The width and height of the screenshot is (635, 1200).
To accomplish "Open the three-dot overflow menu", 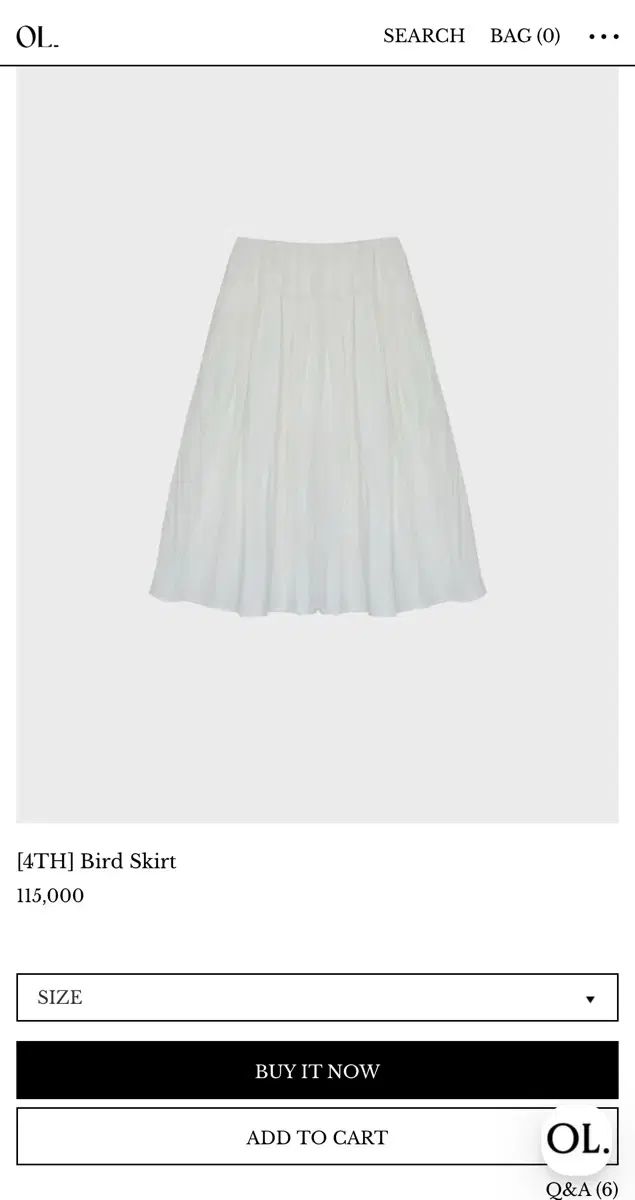I will 604,37.
